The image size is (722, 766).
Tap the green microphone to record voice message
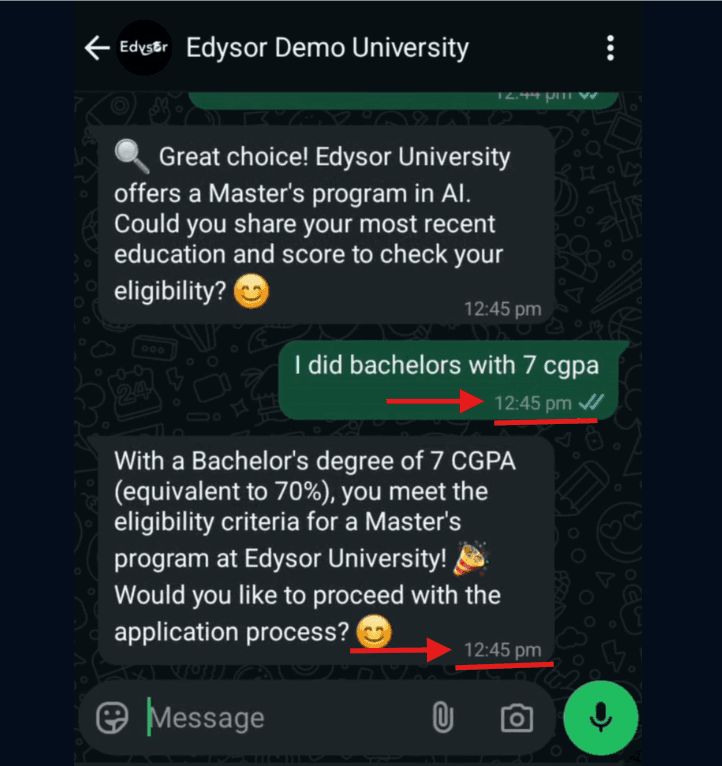pyautogui.click(x=599, y=717)
